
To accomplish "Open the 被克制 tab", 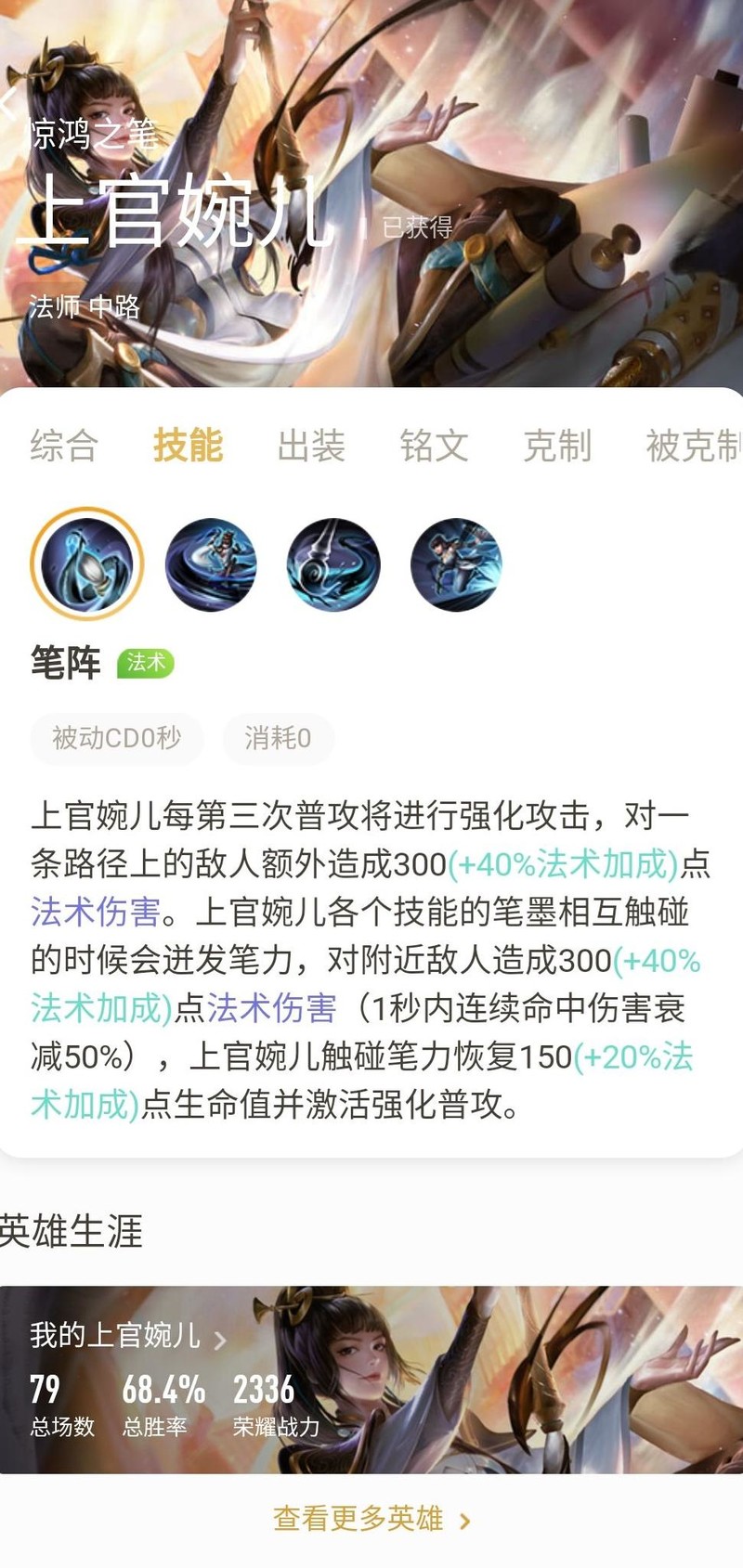I will 692,446.
